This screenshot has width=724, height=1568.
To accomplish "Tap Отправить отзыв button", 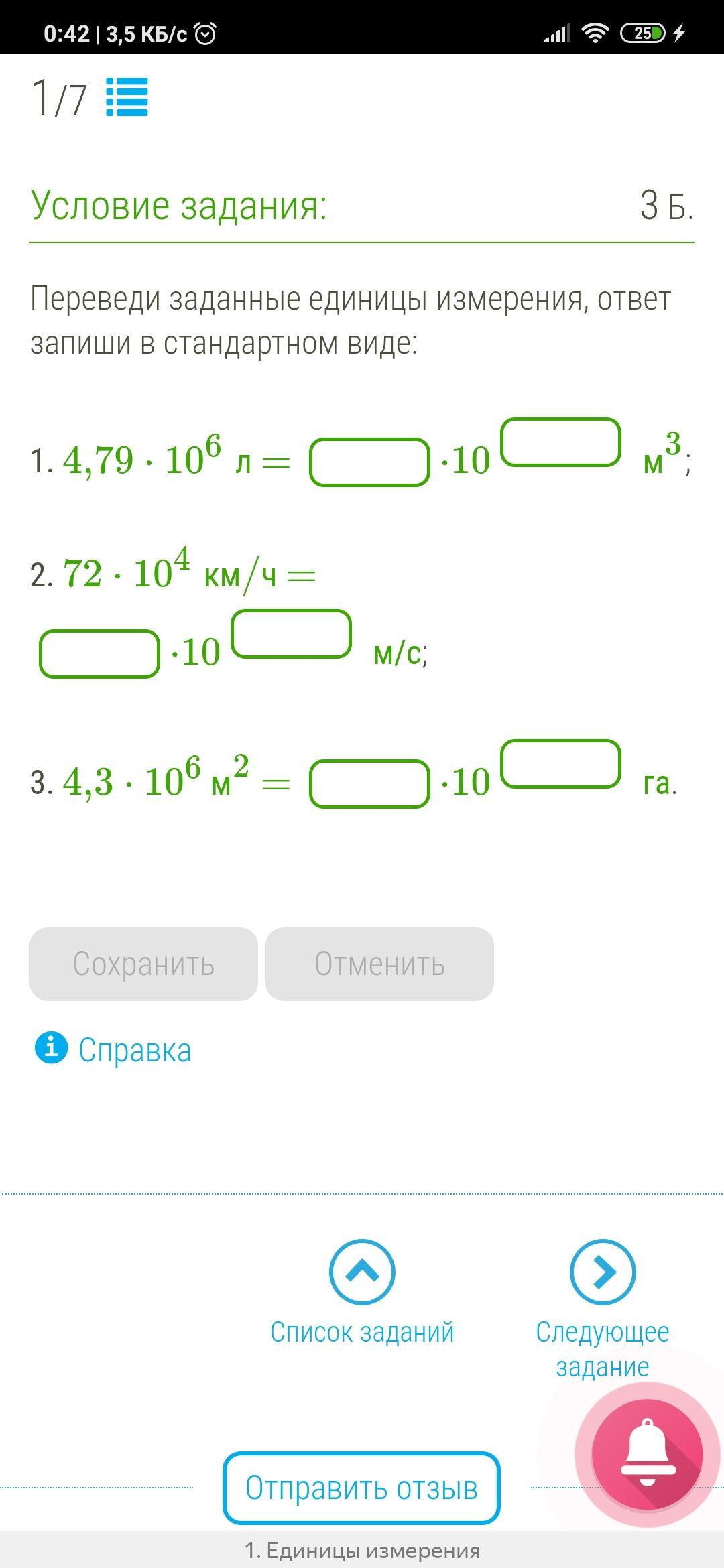I will (361, 1488).
